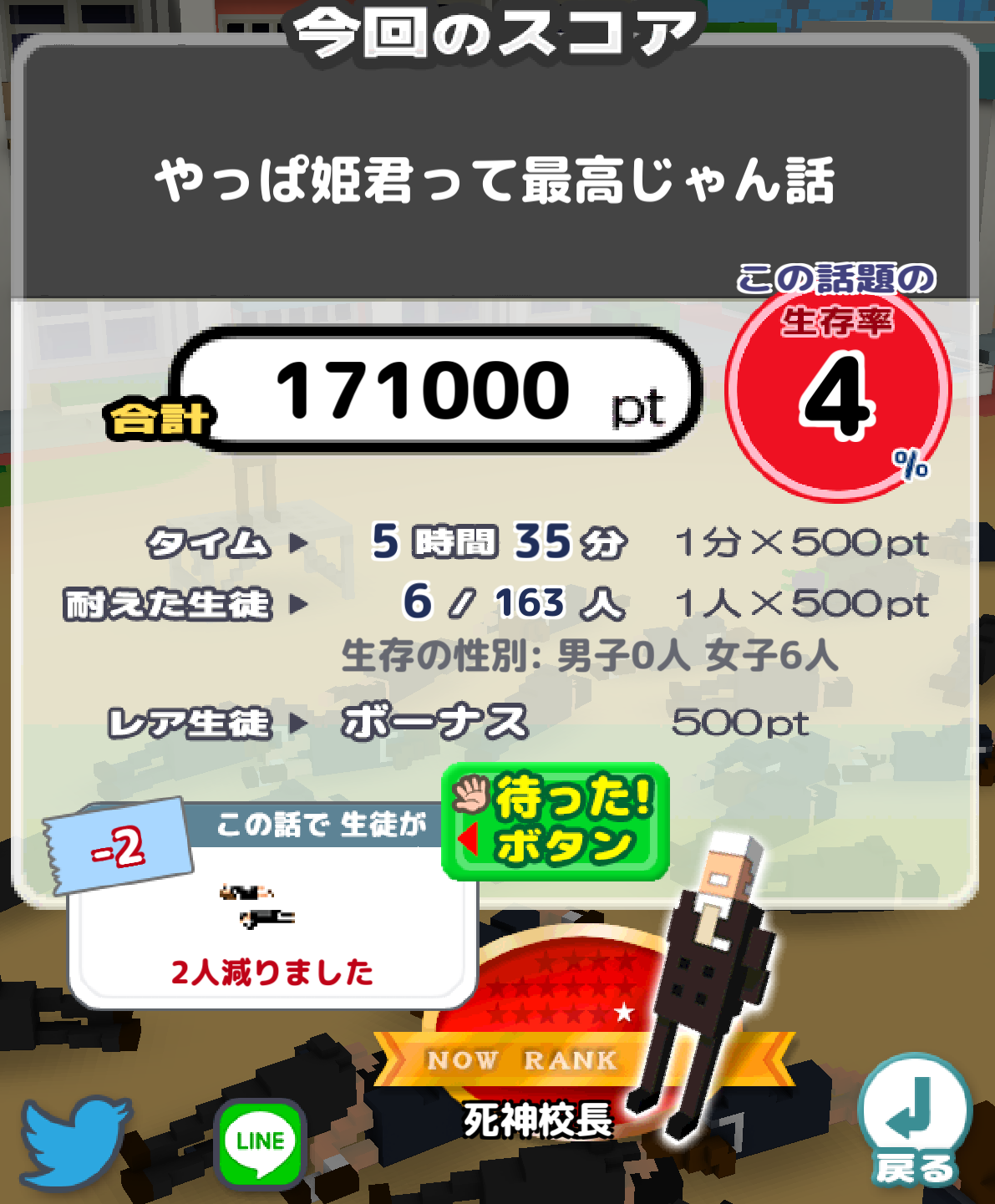Share the score on Twitter

click(74, 1140)
